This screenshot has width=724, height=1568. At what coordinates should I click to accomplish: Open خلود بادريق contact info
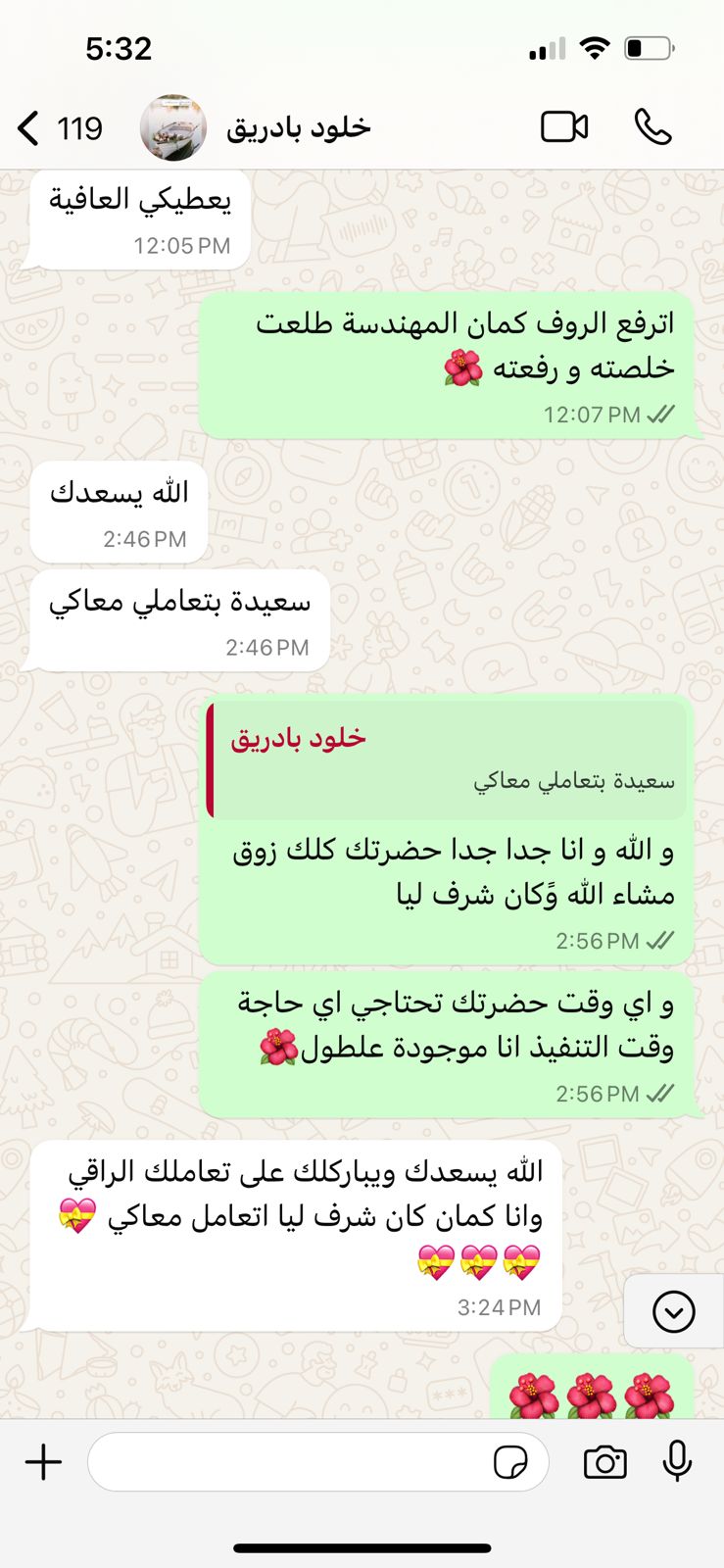[297, 128]
